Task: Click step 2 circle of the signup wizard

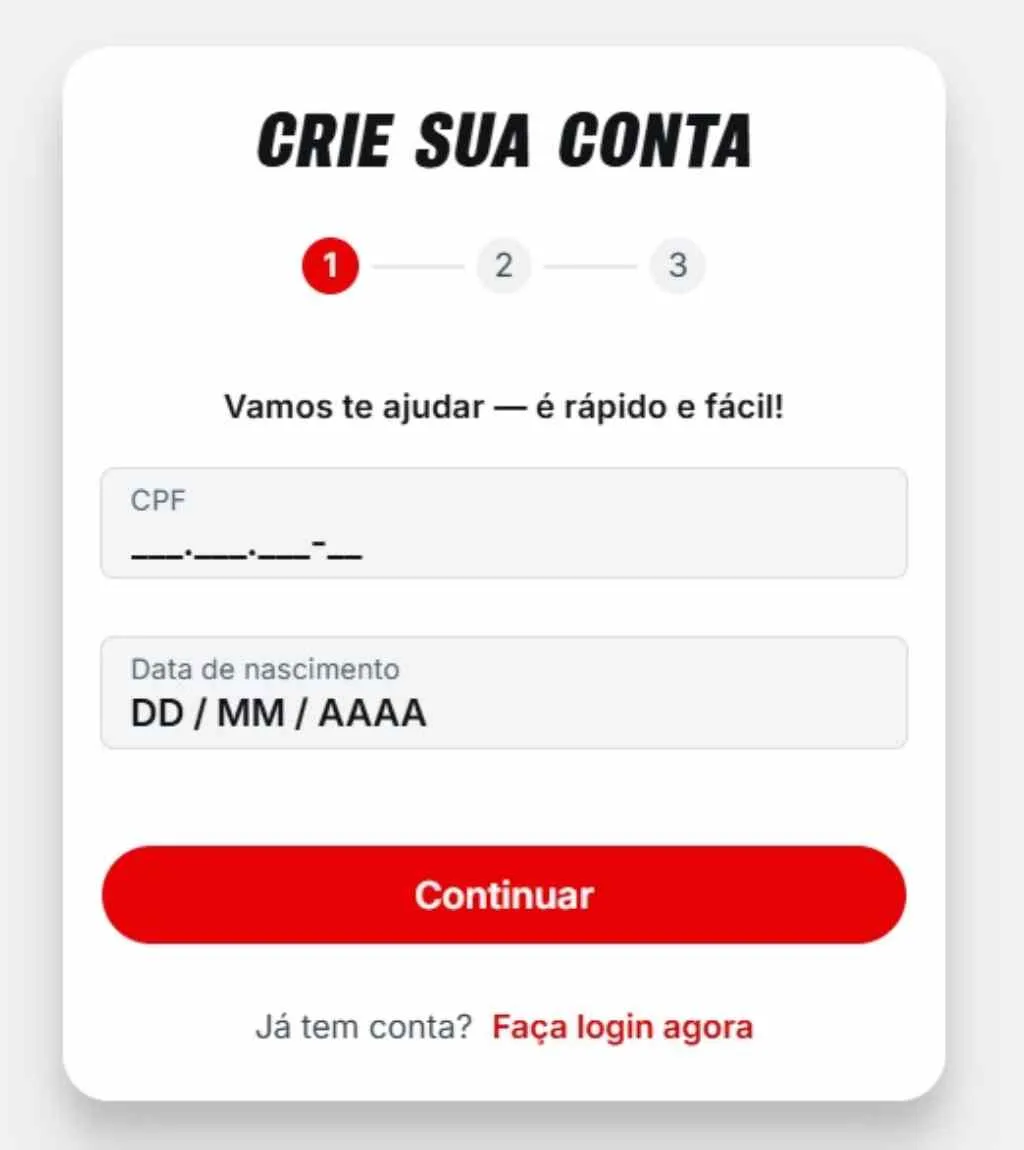Action: [x=504, y=265]
